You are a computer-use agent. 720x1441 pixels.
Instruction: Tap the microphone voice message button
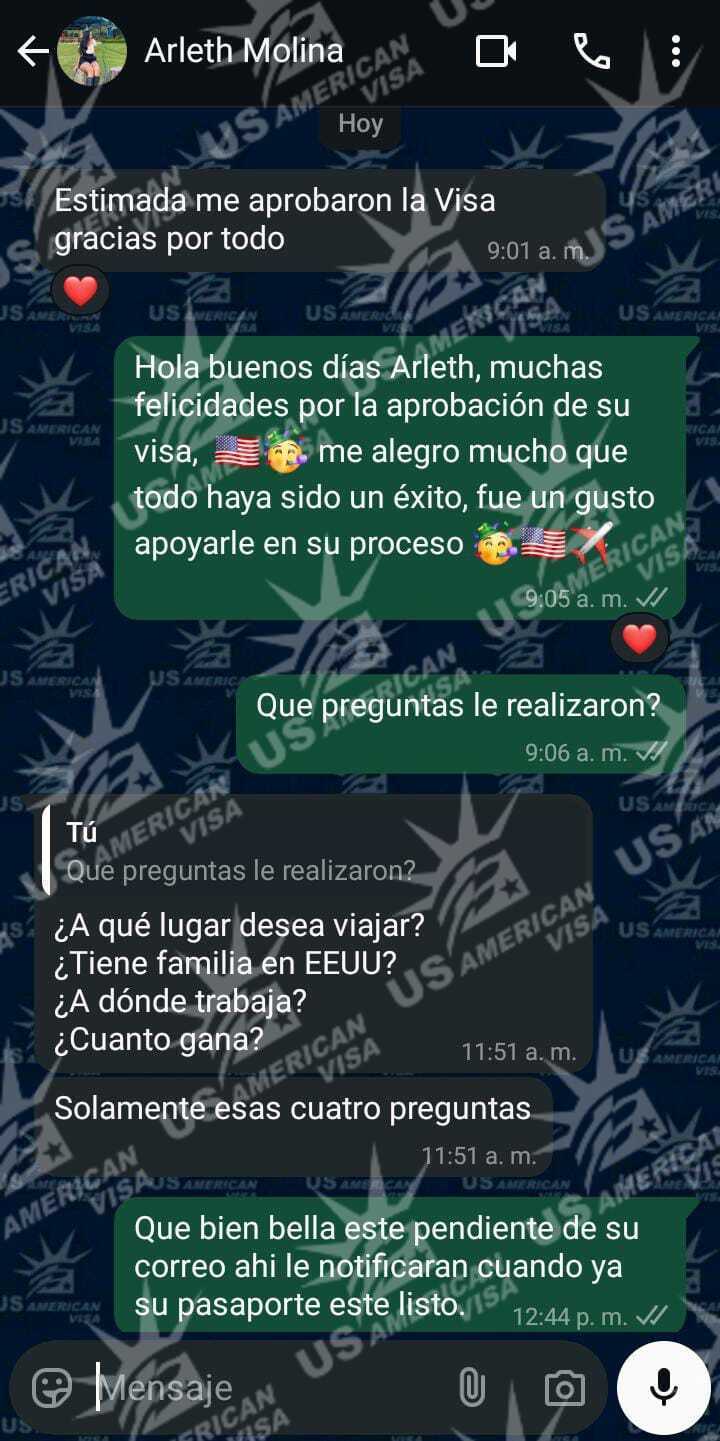[x=662, y=1388]
